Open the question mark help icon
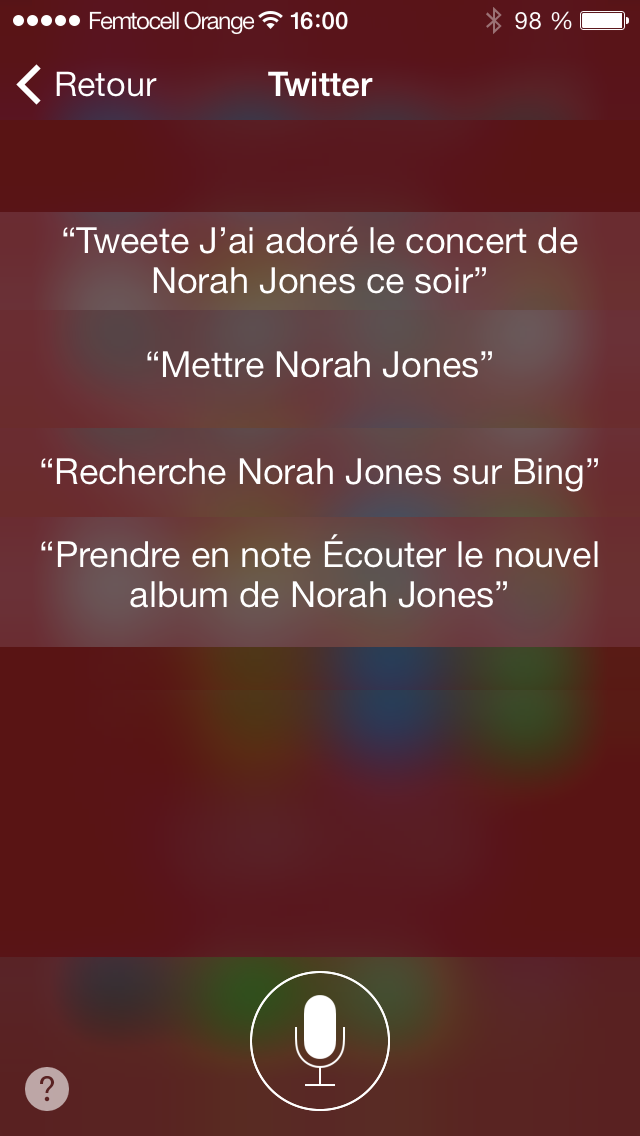Viewport: 640px width, 1136px height. [47, 1089]
